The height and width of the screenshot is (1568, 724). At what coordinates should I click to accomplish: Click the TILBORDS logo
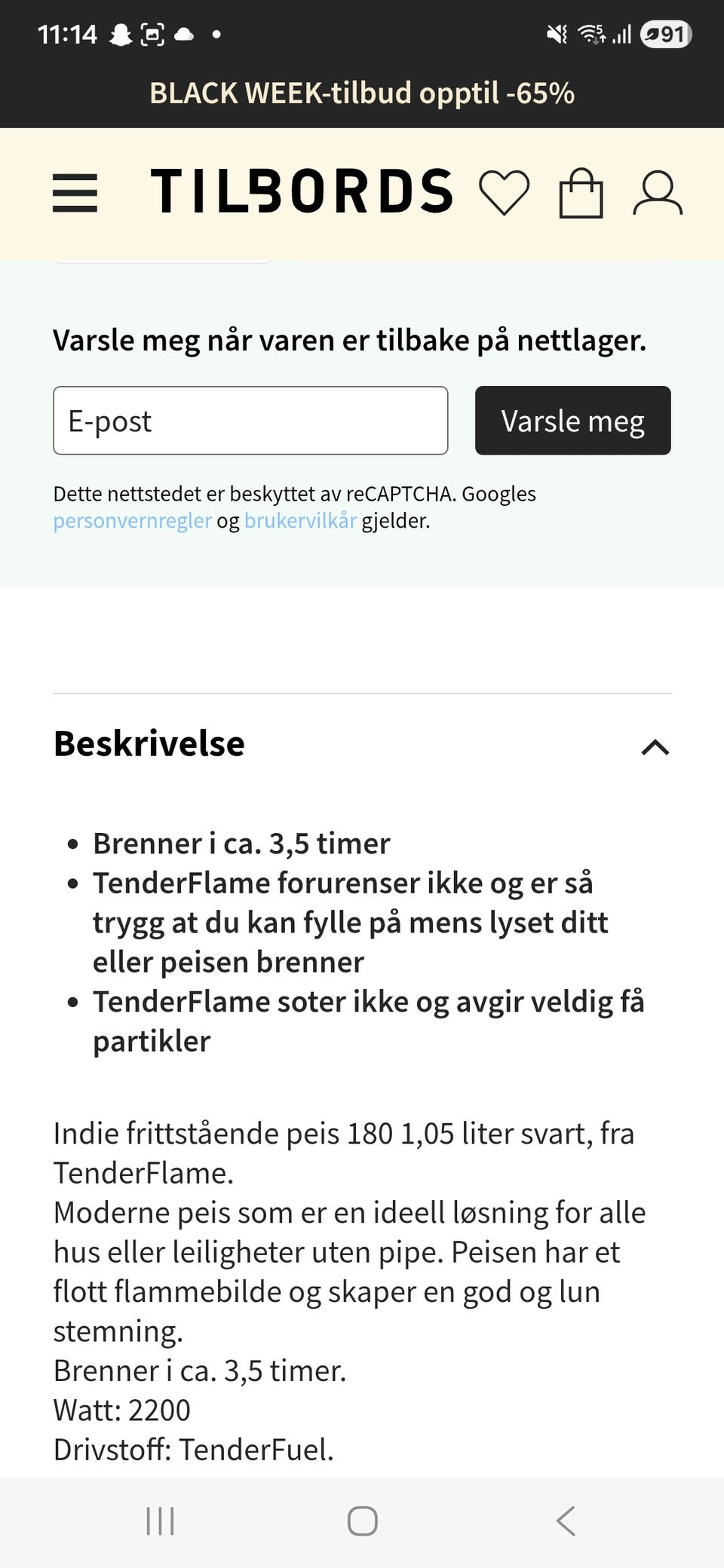tap(299, 191)
